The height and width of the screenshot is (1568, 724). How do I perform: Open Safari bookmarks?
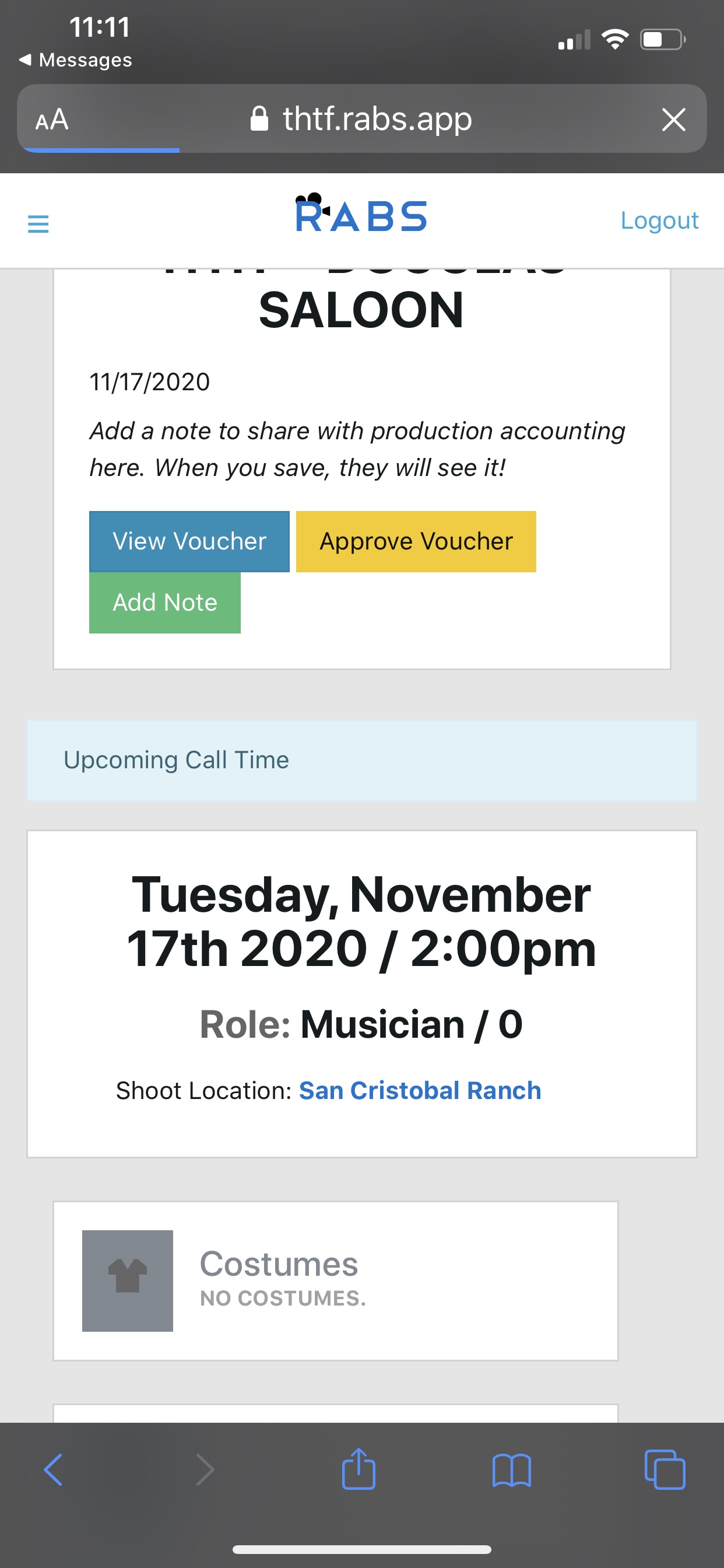tap(512, 1470)
